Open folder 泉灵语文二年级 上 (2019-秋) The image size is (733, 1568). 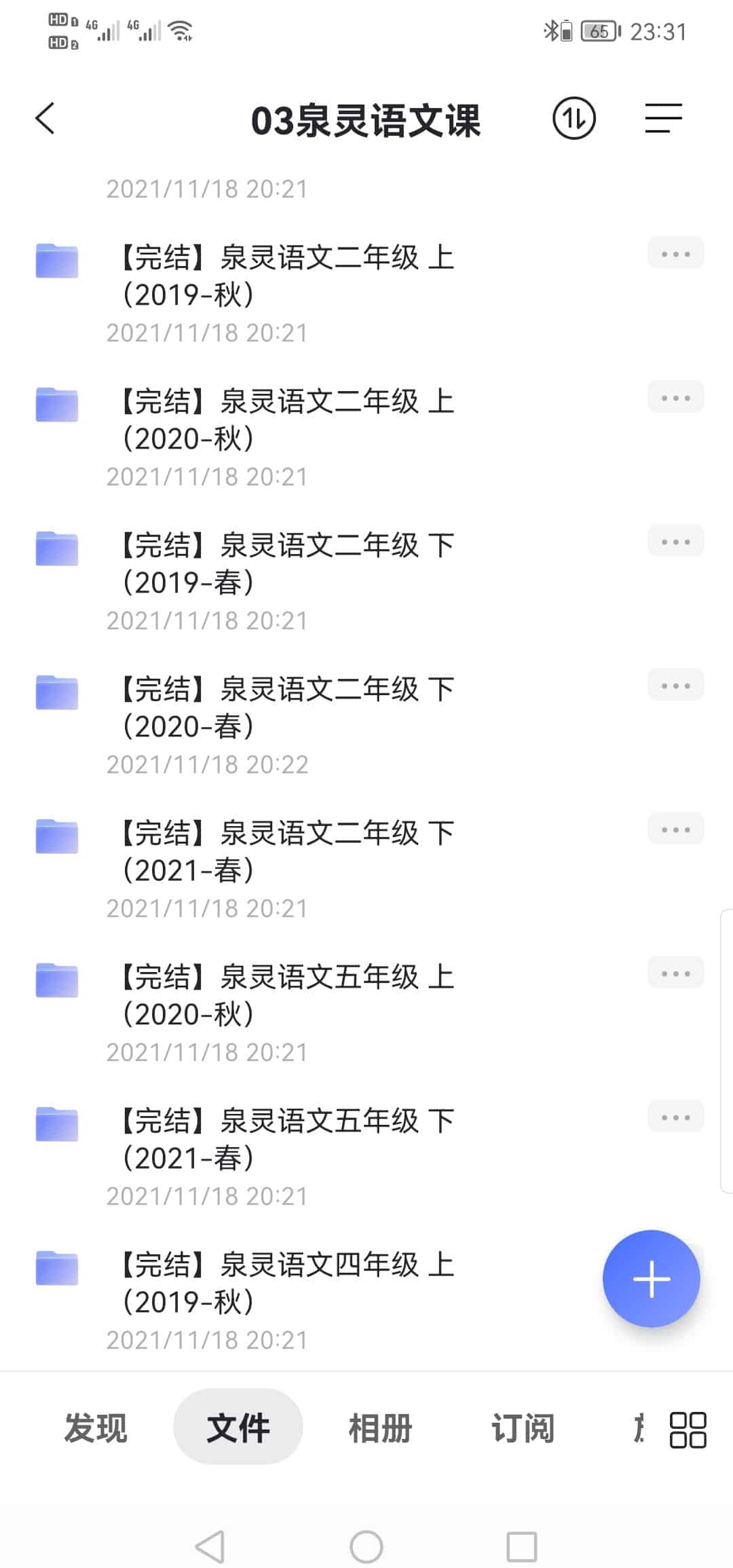(x=285, y=276)
